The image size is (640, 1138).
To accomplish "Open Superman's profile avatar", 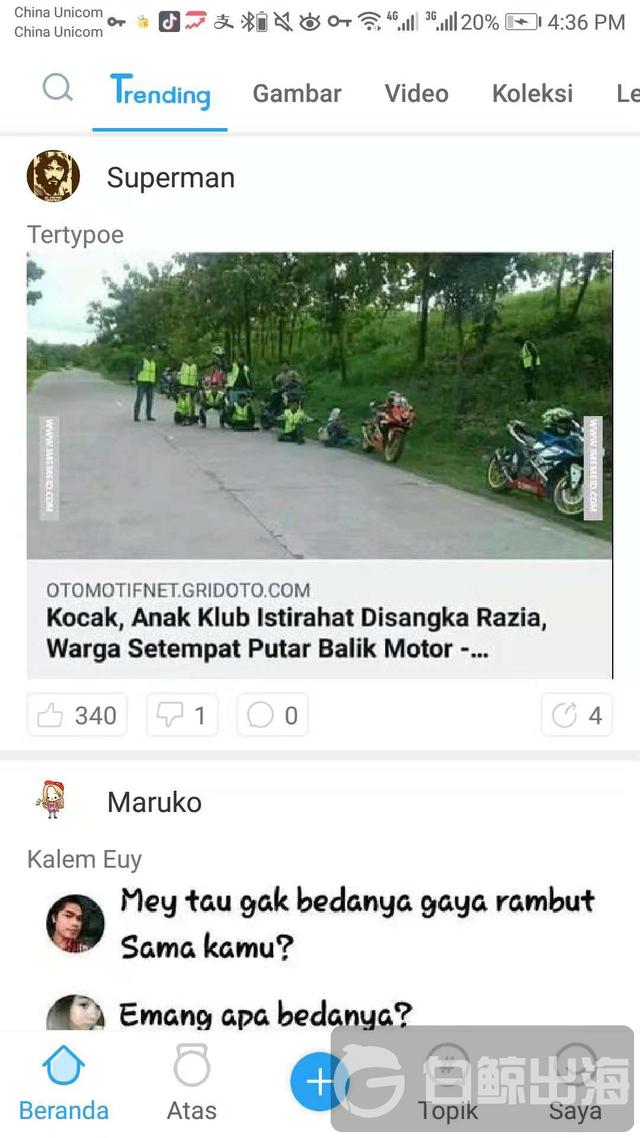I will point(53,177).
